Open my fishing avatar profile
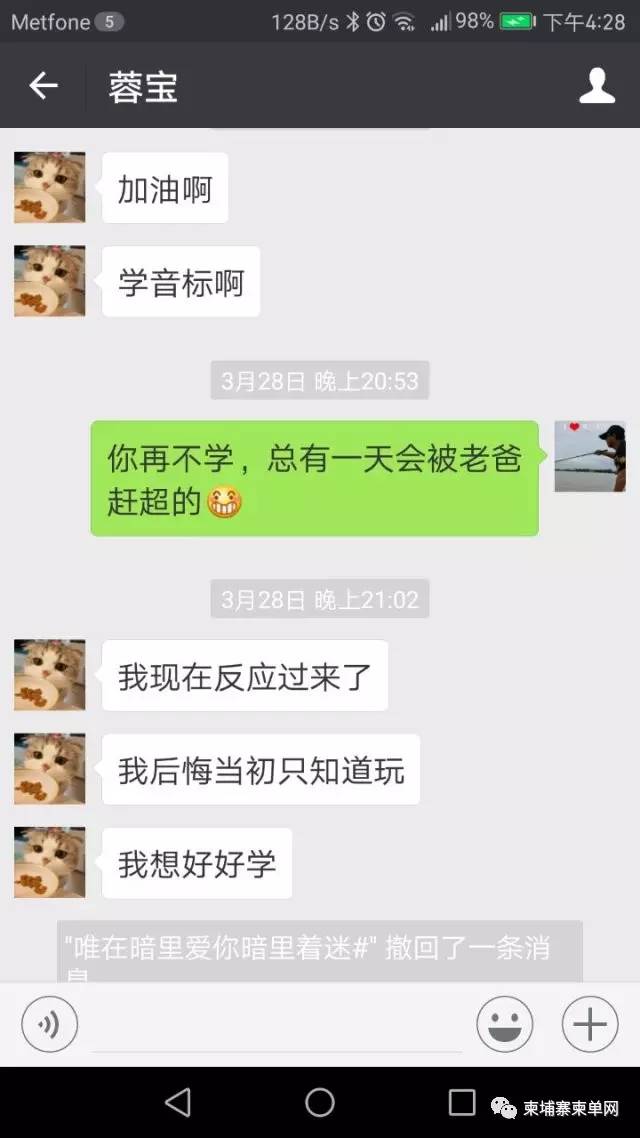This screenshot has width=640, height=1138. tap(590, 456)
